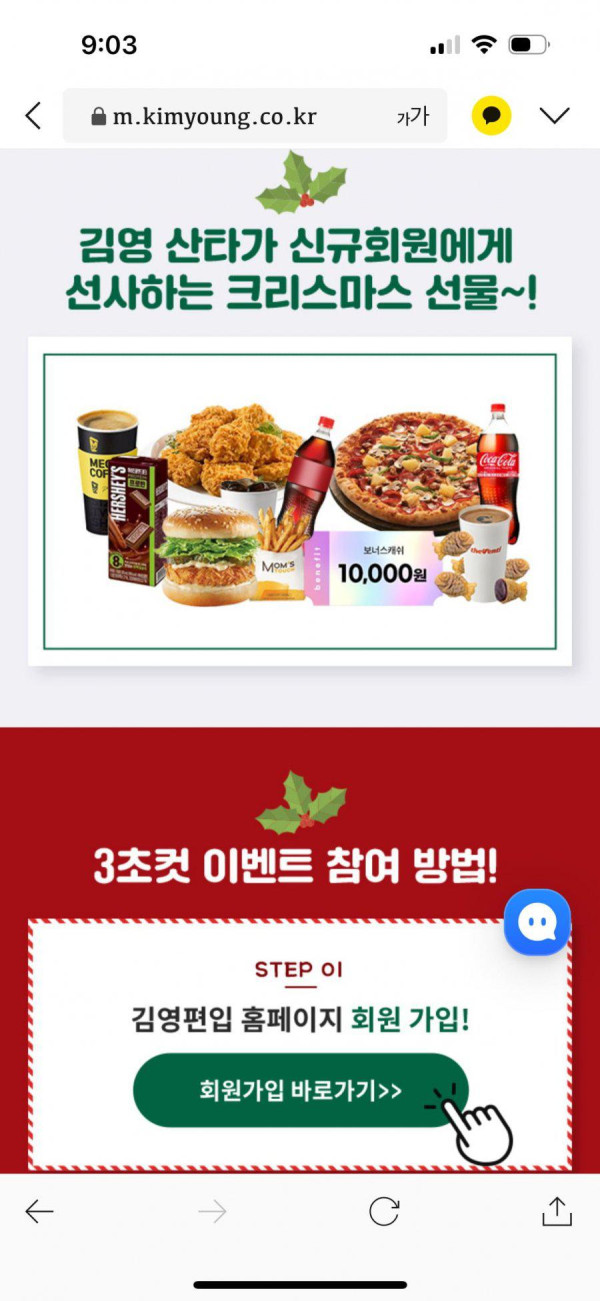Open the yellow KakaoTalk chat icon
Screen dimensions: 600x1301
pos(491,116)
